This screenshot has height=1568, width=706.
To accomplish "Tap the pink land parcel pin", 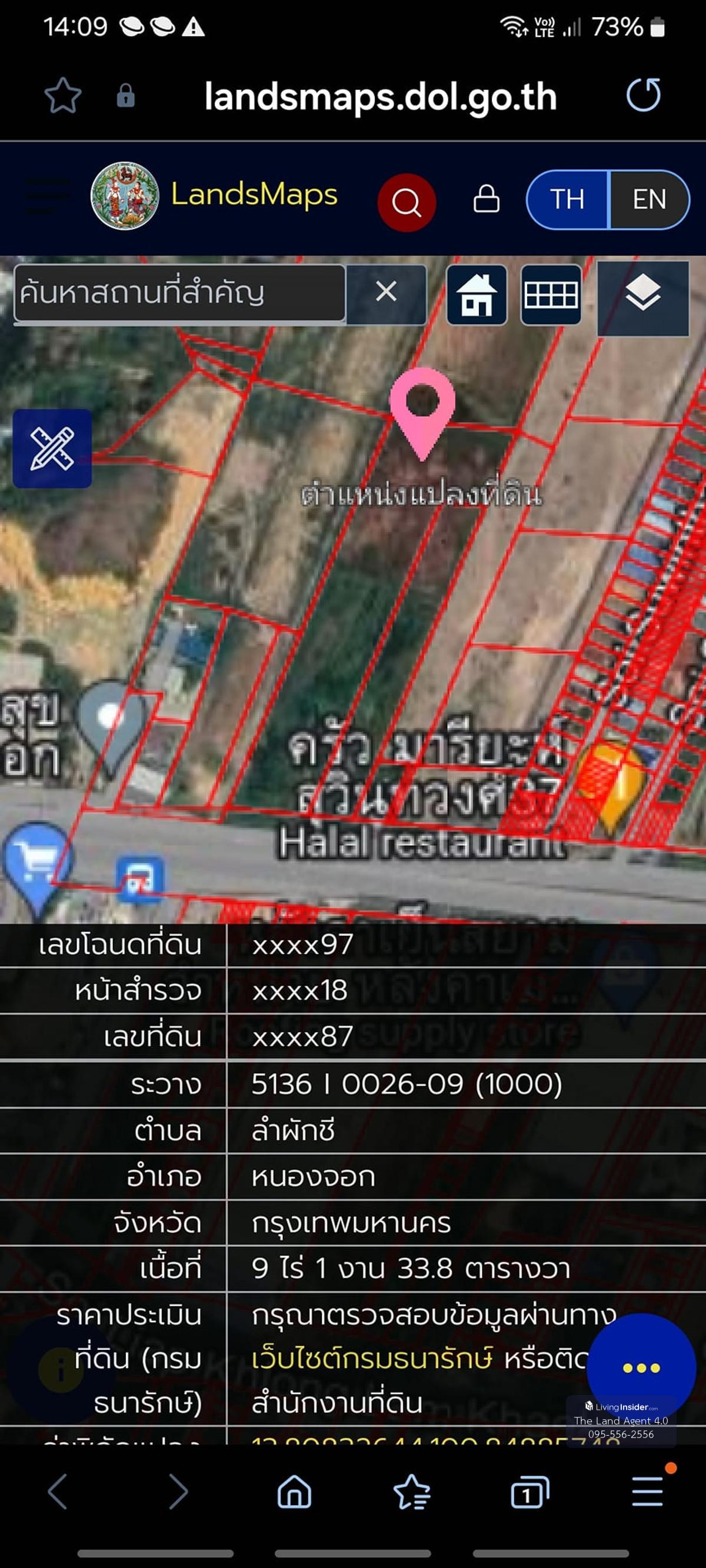I will tap(422, 408).
